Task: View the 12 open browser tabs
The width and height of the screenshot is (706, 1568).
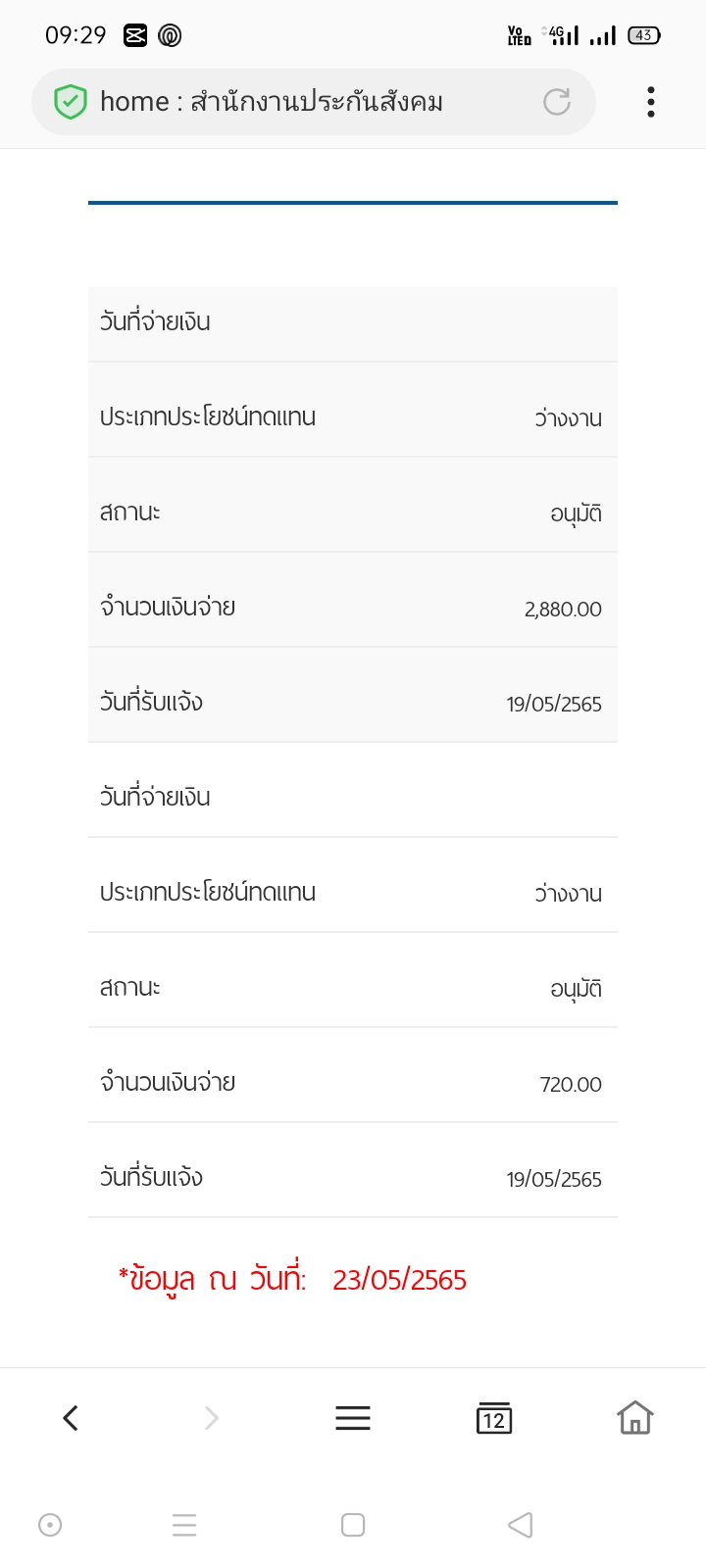Action: pyautogui.click(x=494, y=1418)
